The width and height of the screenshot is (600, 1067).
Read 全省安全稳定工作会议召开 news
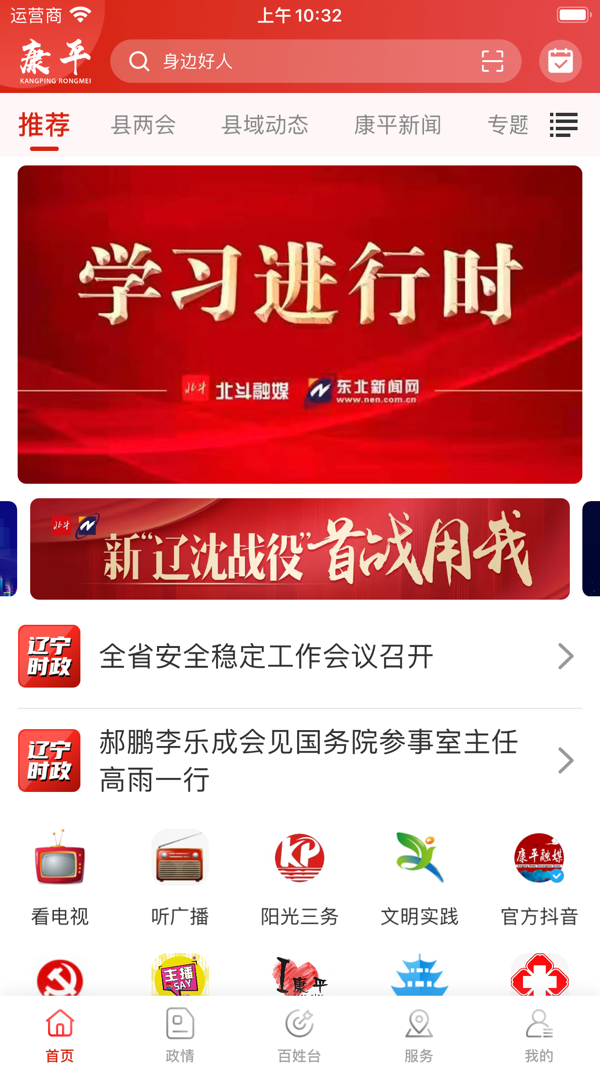300,656
